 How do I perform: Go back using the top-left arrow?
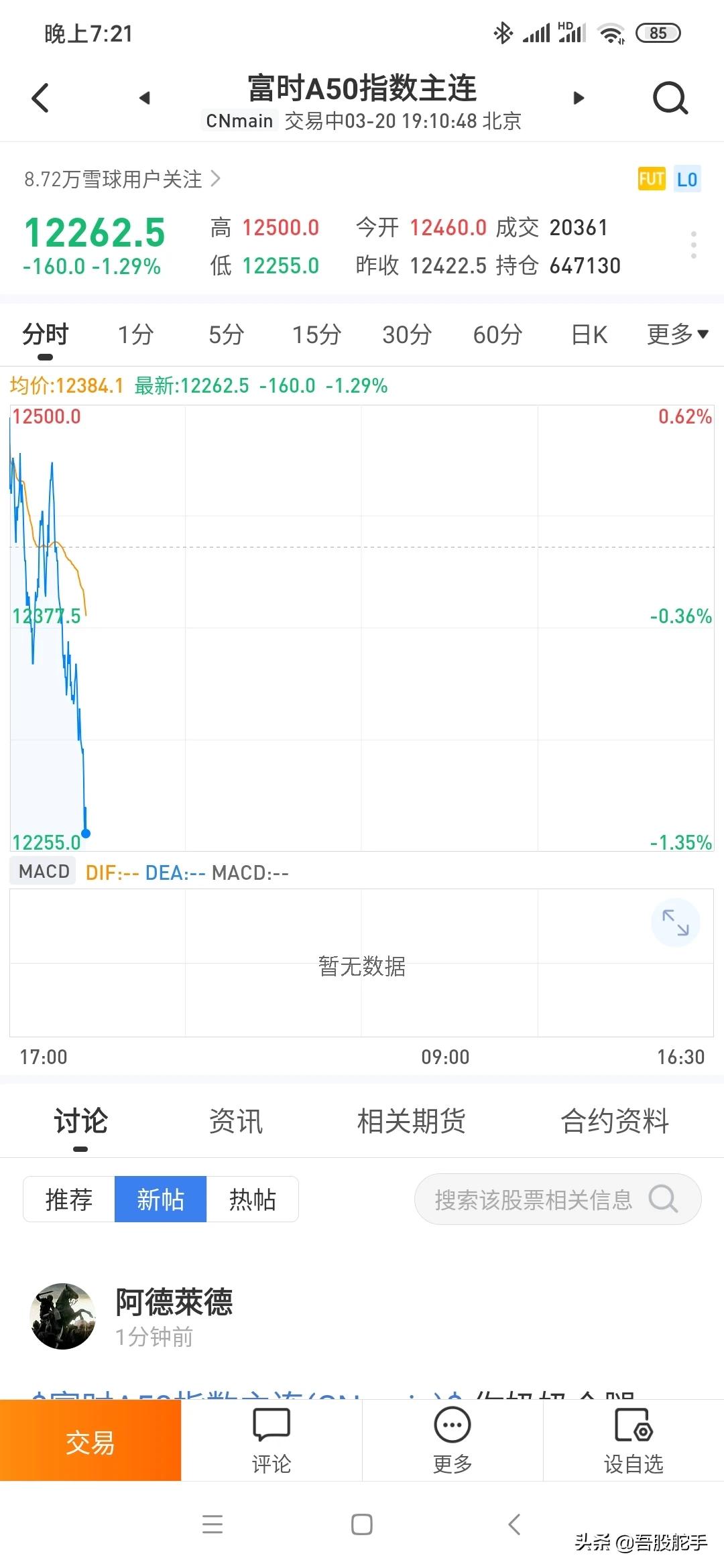point(41,98)
